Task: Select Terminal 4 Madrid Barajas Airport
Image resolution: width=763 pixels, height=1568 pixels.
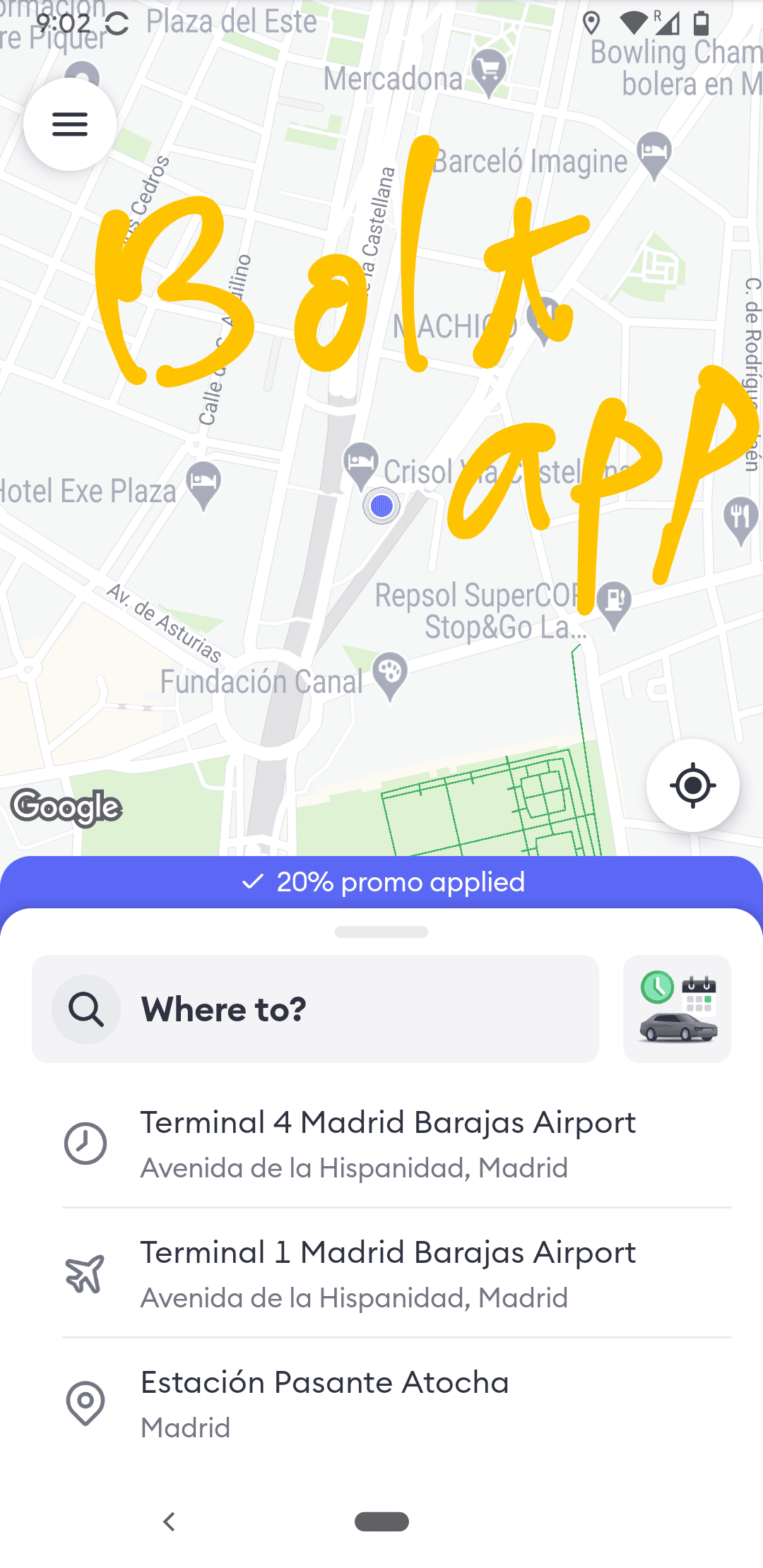Action: [x=389, y=1144]
